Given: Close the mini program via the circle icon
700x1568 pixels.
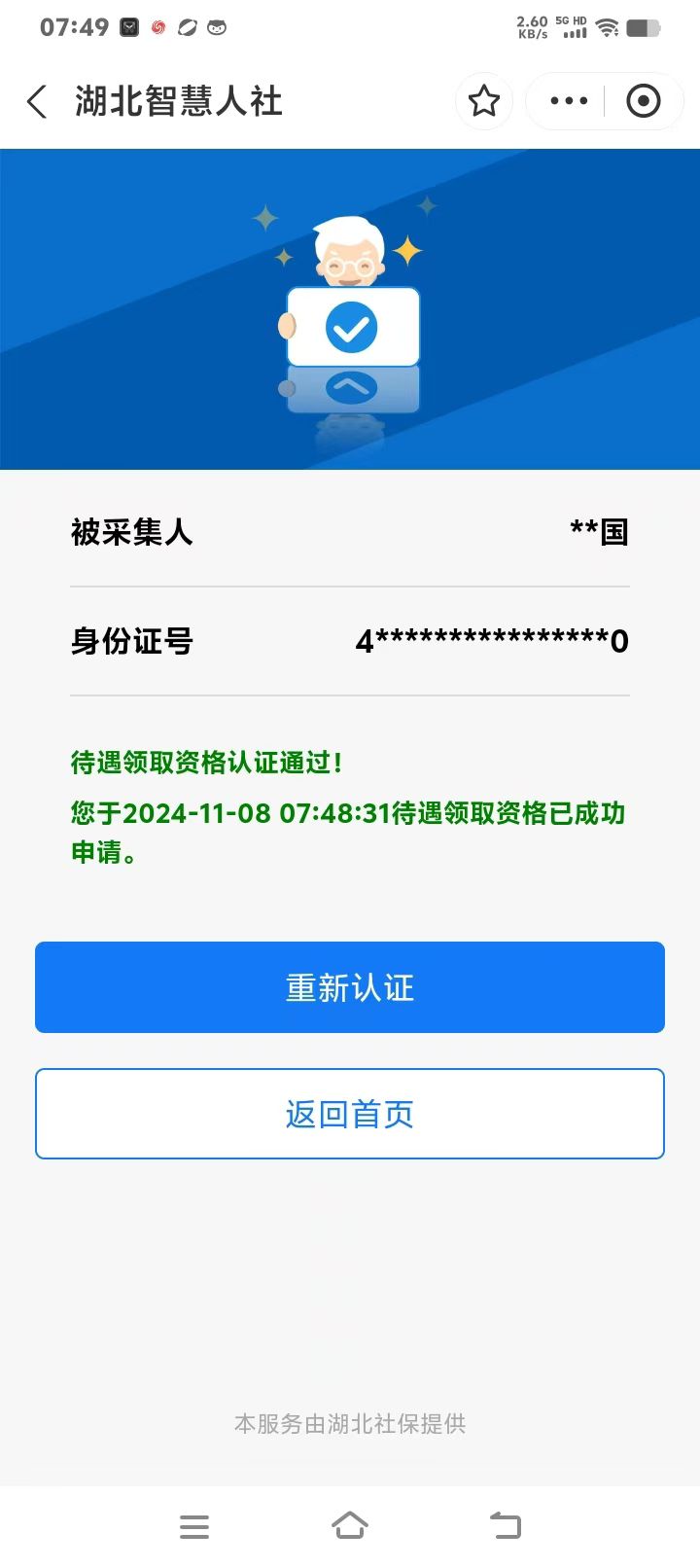Looking at the screenshot, I should [643, 101].
